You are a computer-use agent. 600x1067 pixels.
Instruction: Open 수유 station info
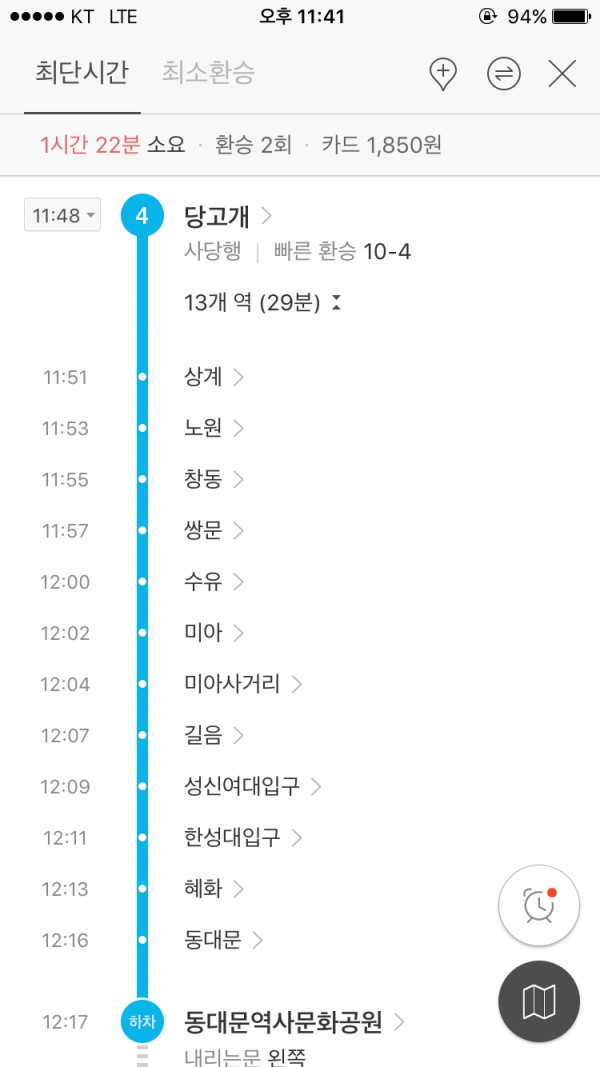[x=213, y=582]
